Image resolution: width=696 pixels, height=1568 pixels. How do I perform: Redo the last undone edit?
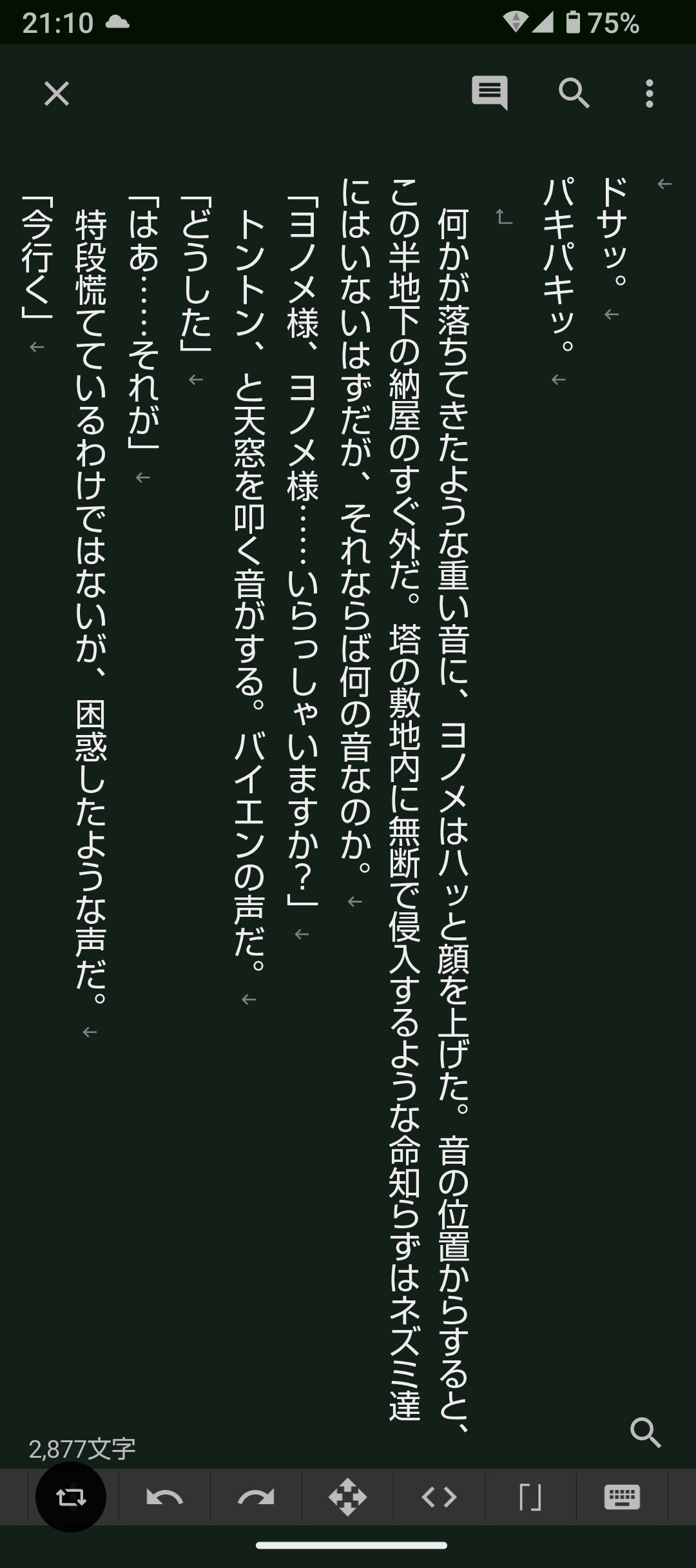tap(256, 1497)
